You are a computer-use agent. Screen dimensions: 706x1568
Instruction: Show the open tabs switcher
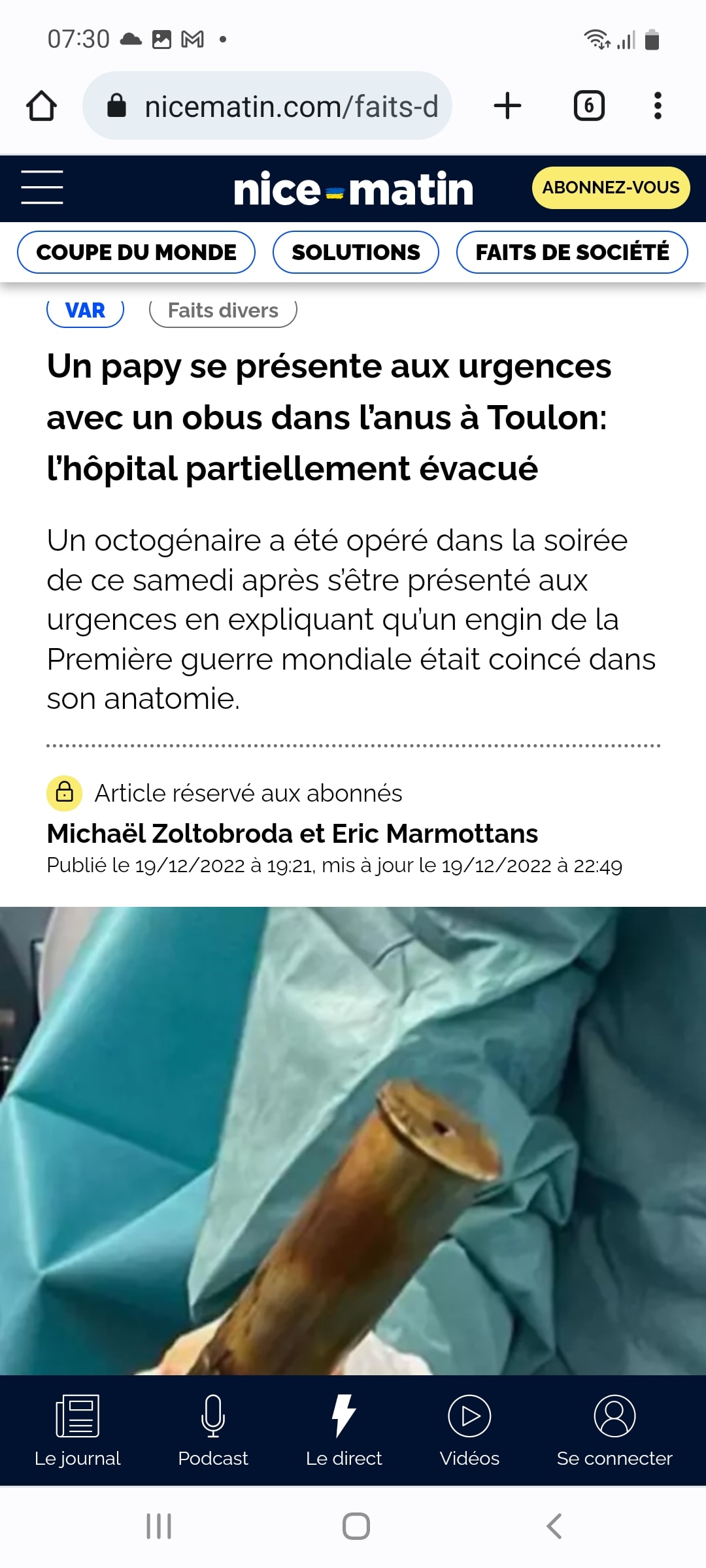click(x=588, y=106)
